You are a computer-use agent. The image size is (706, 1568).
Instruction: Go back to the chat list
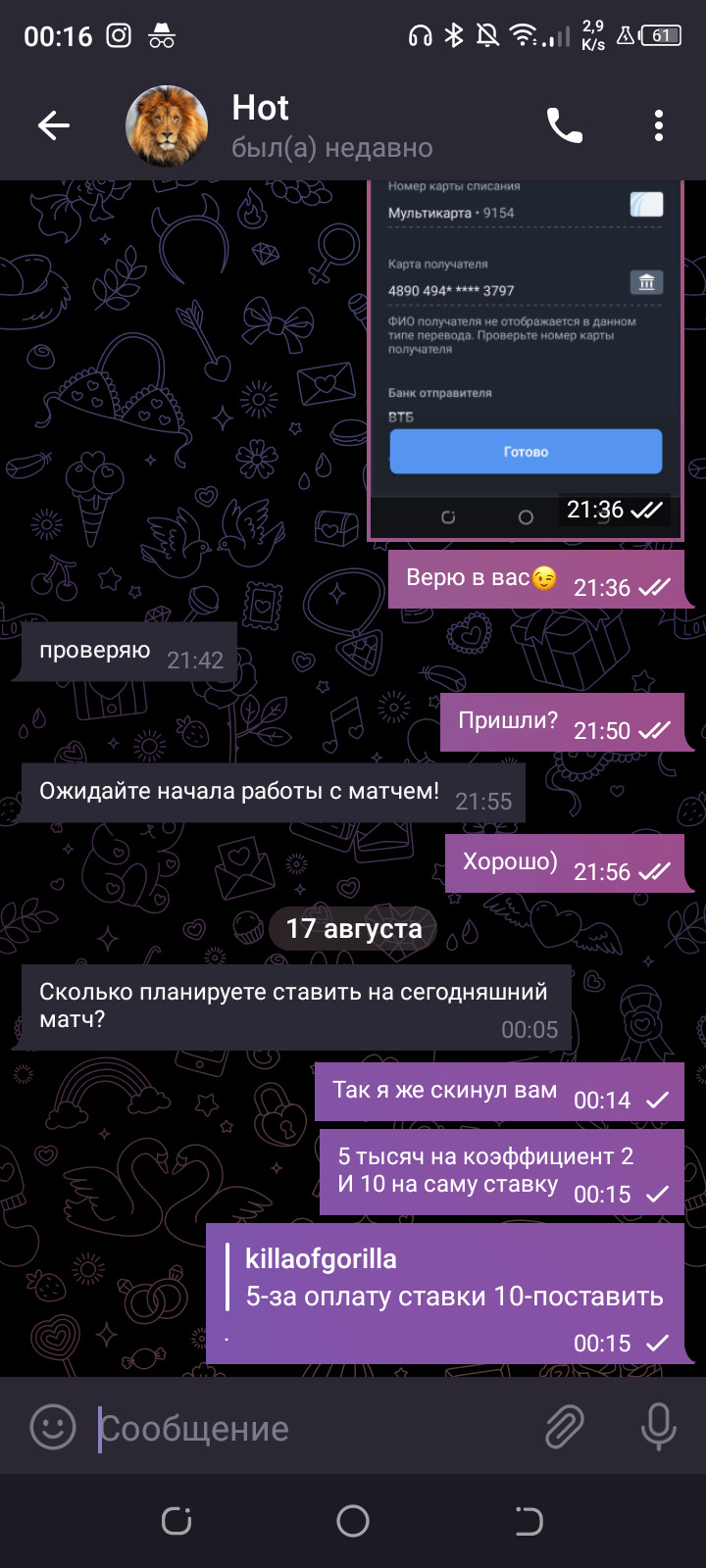pyautogui.click(x=53, y=125)
